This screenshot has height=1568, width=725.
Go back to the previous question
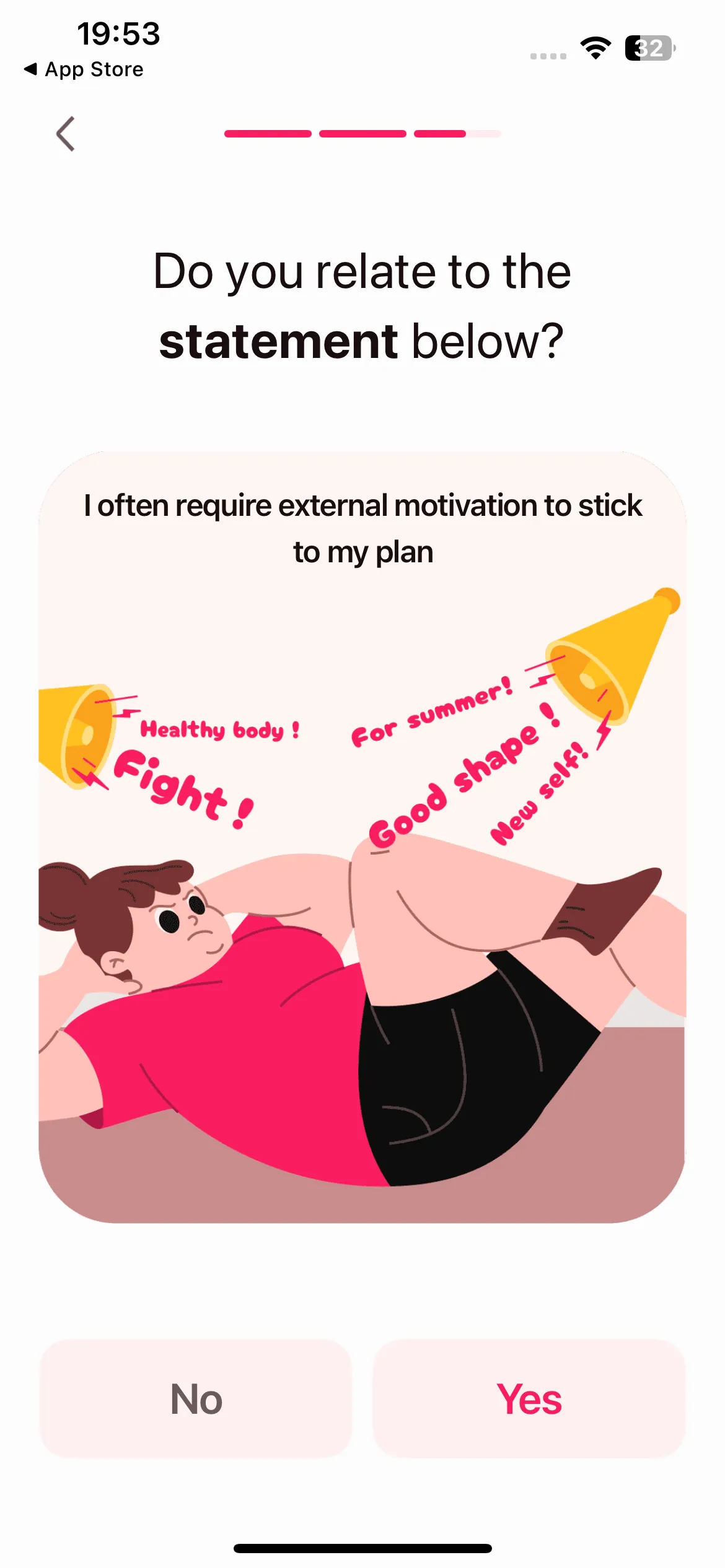[66, 134]
